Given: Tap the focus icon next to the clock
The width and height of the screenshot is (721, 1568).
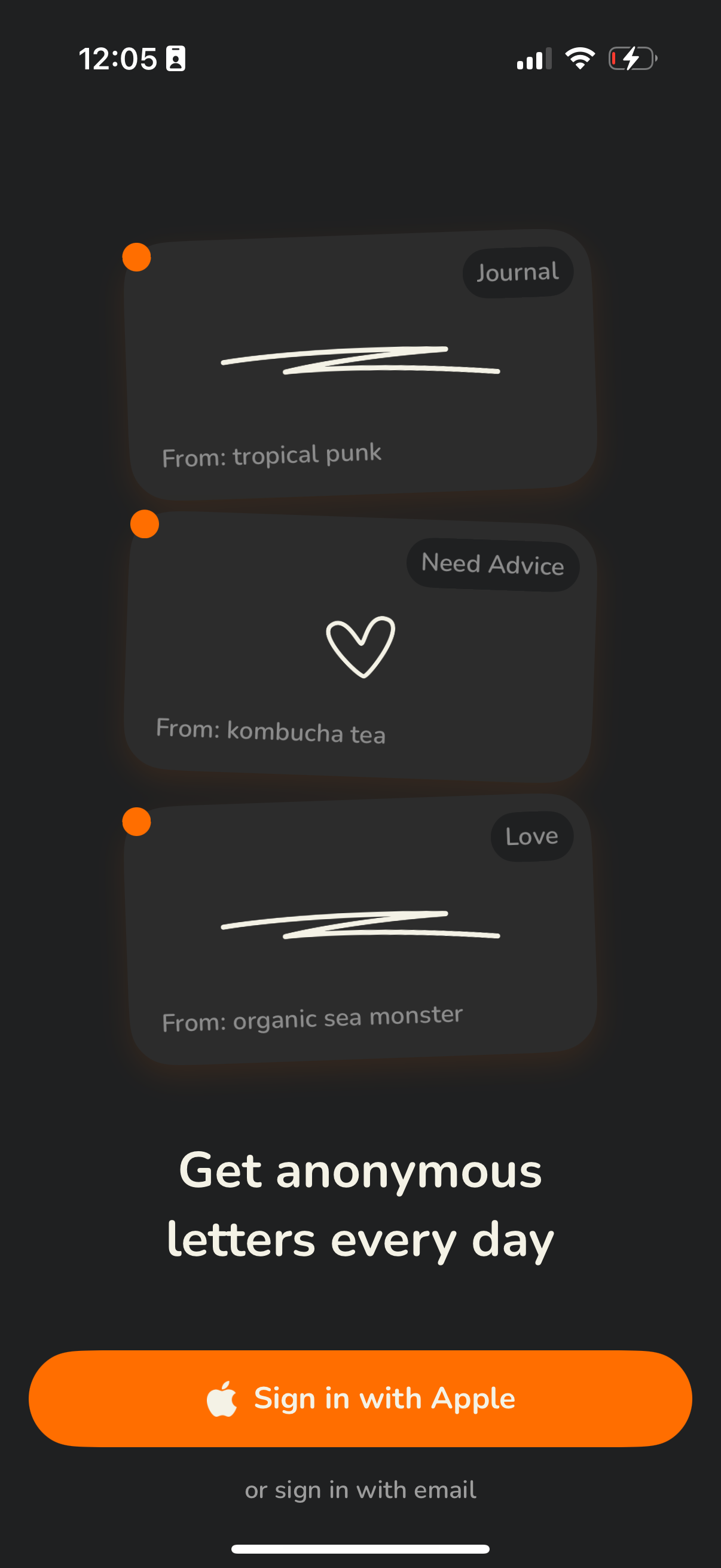Looking at the screenshot, I should [175, 59].
